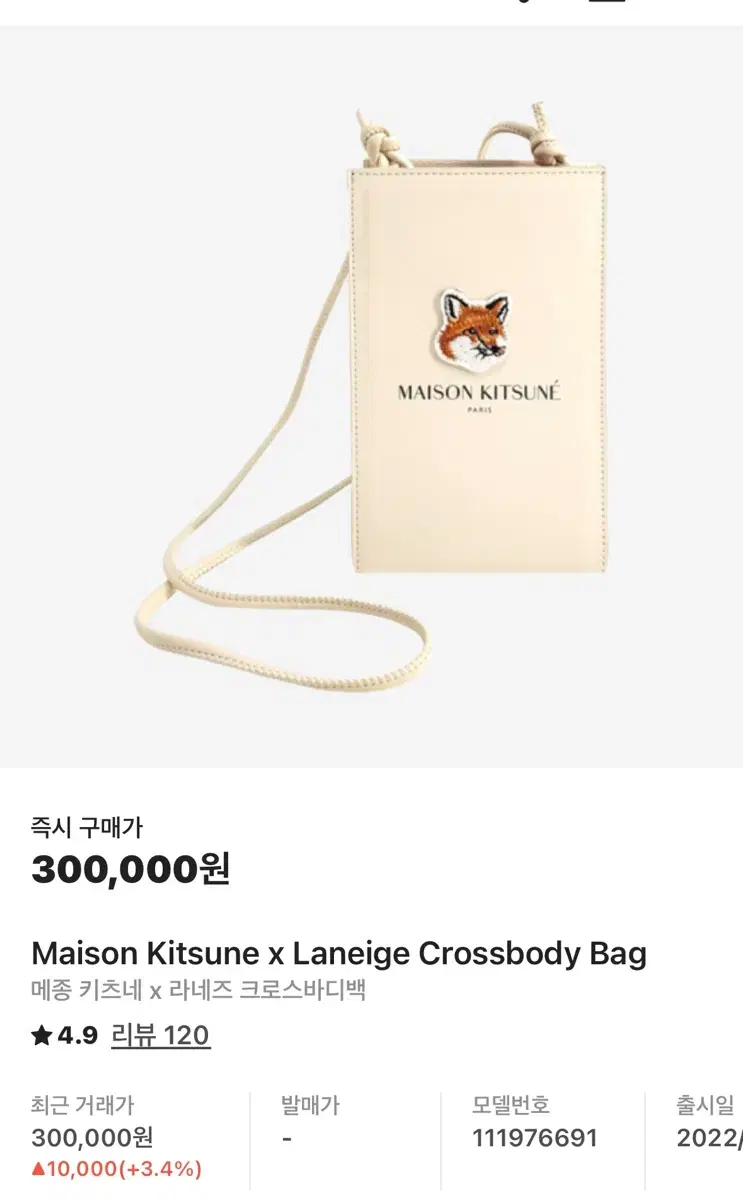Click the 모델번호 column header

(511, 1105)
